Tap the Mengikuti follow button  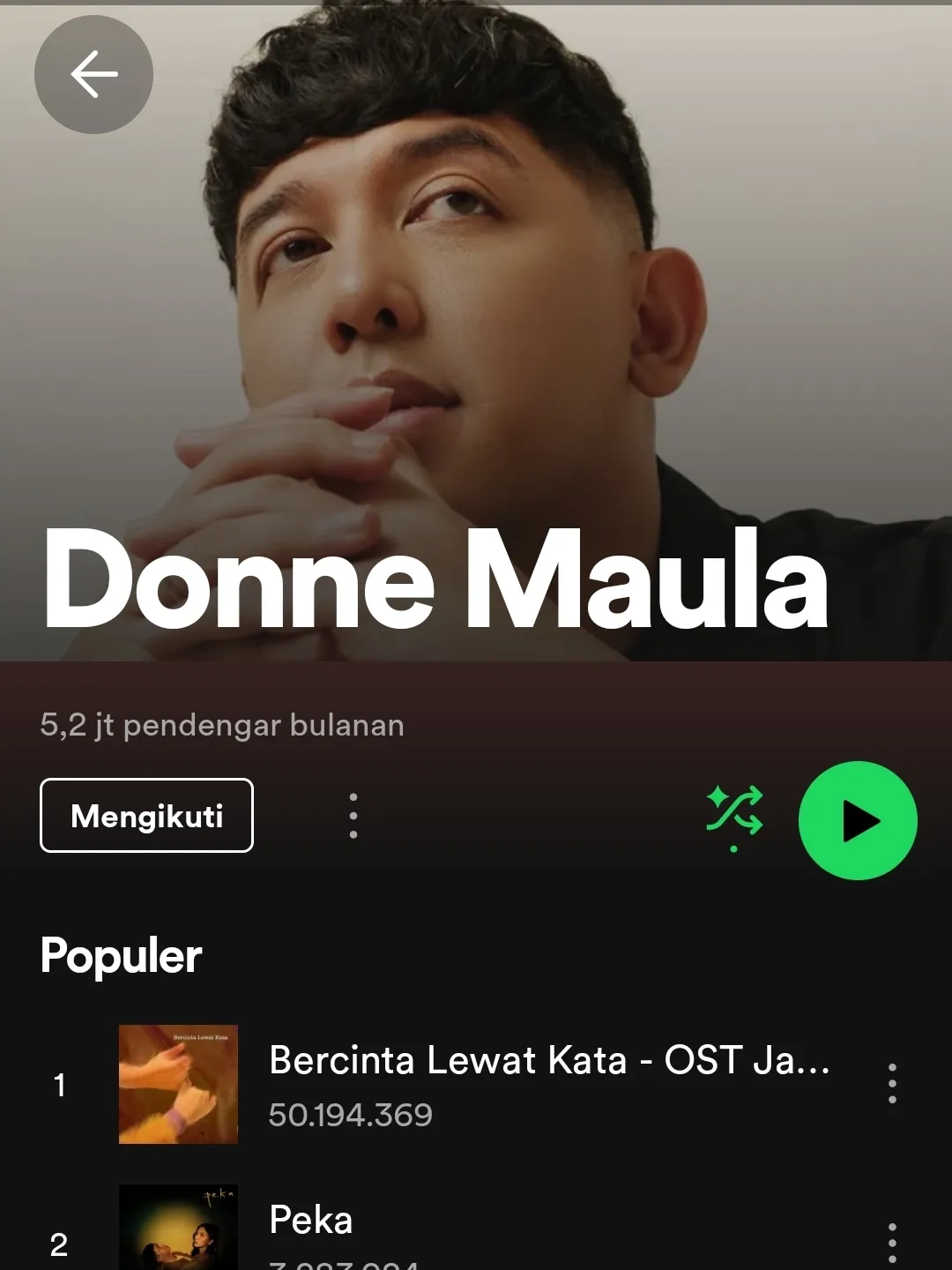(x=146, y=816)
